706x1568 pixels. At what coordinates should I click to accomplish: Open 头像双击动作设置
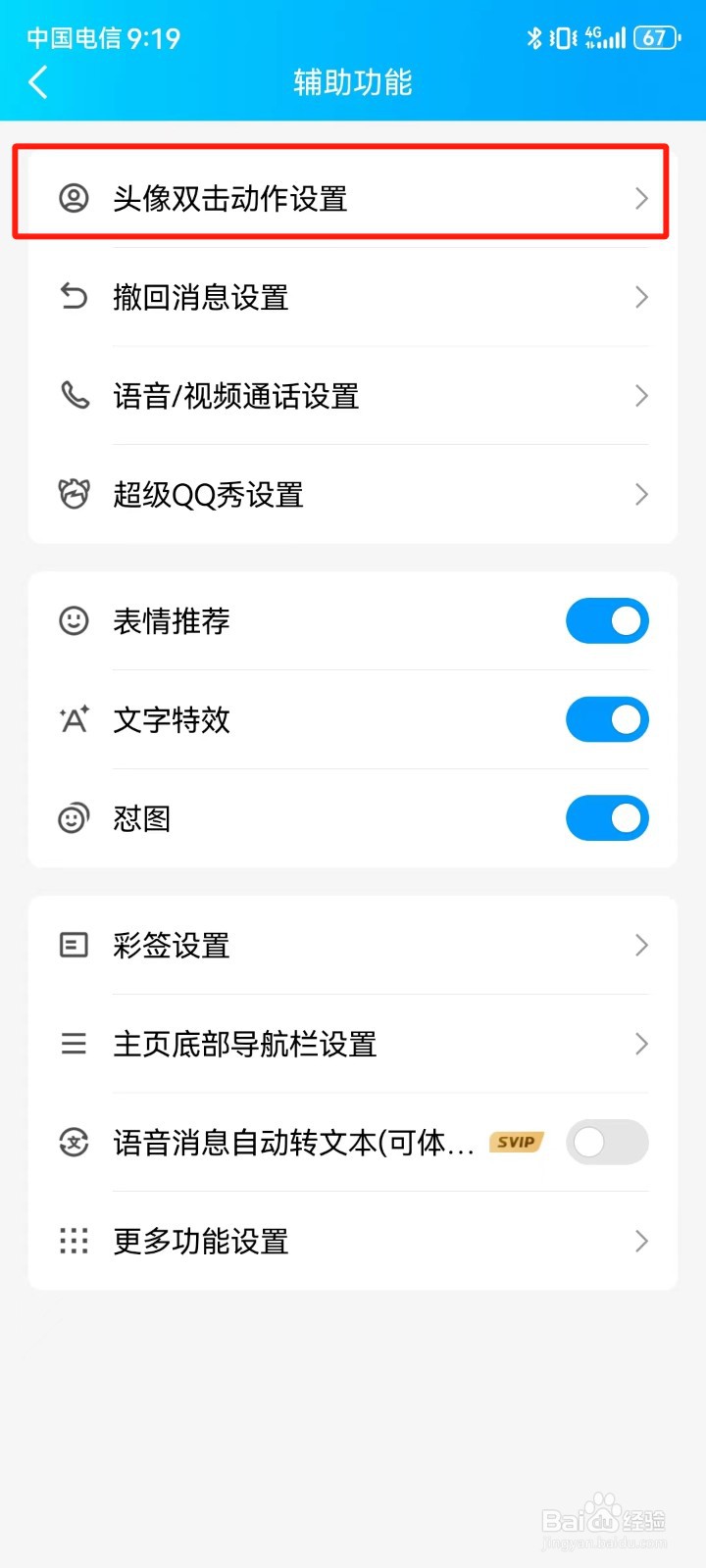(x=353, y=199)
